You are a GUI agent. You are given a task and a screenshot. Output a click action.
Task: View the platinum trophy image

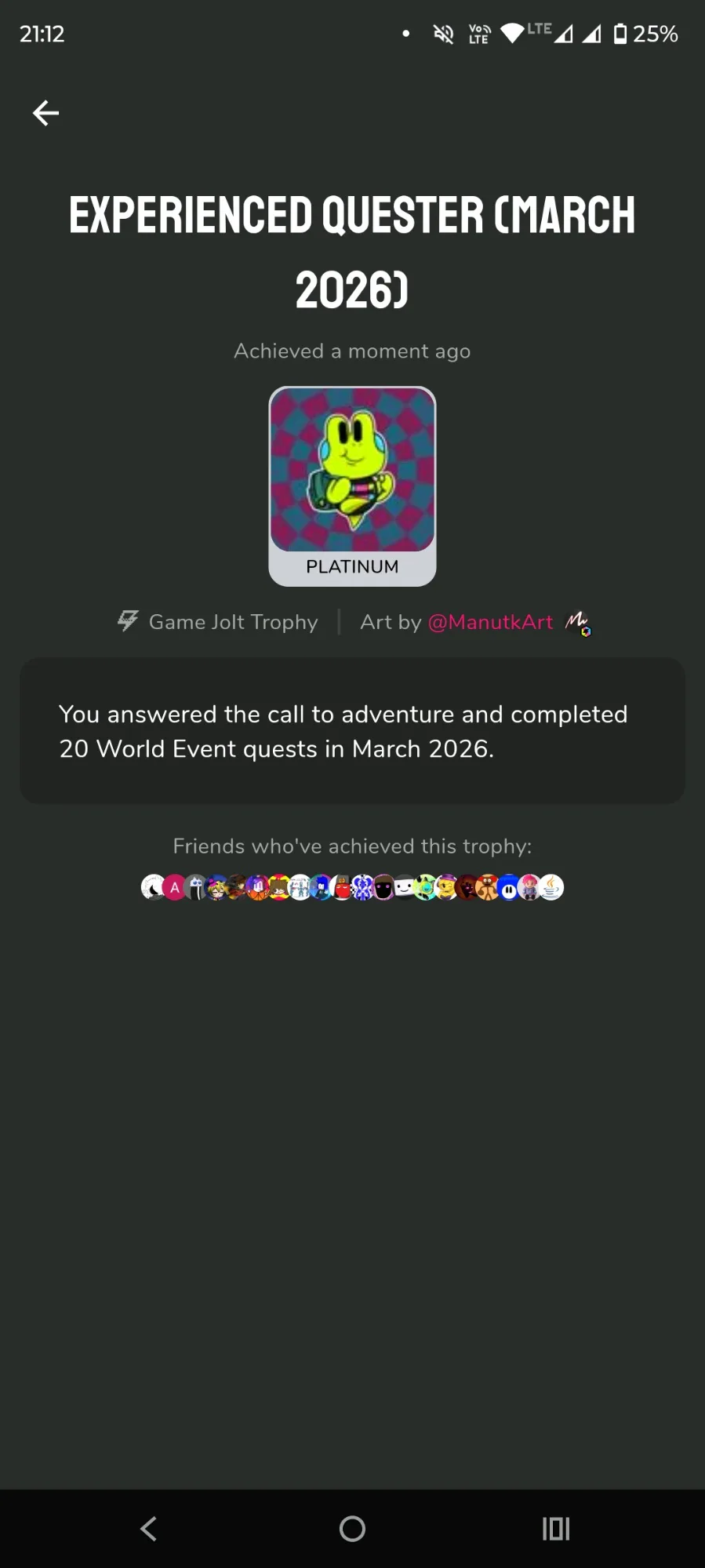(352, 469)
